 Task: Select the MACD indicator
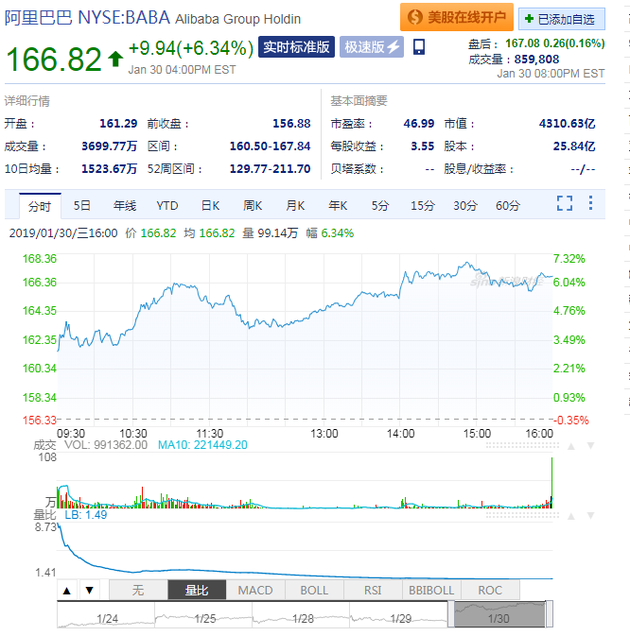255,590
